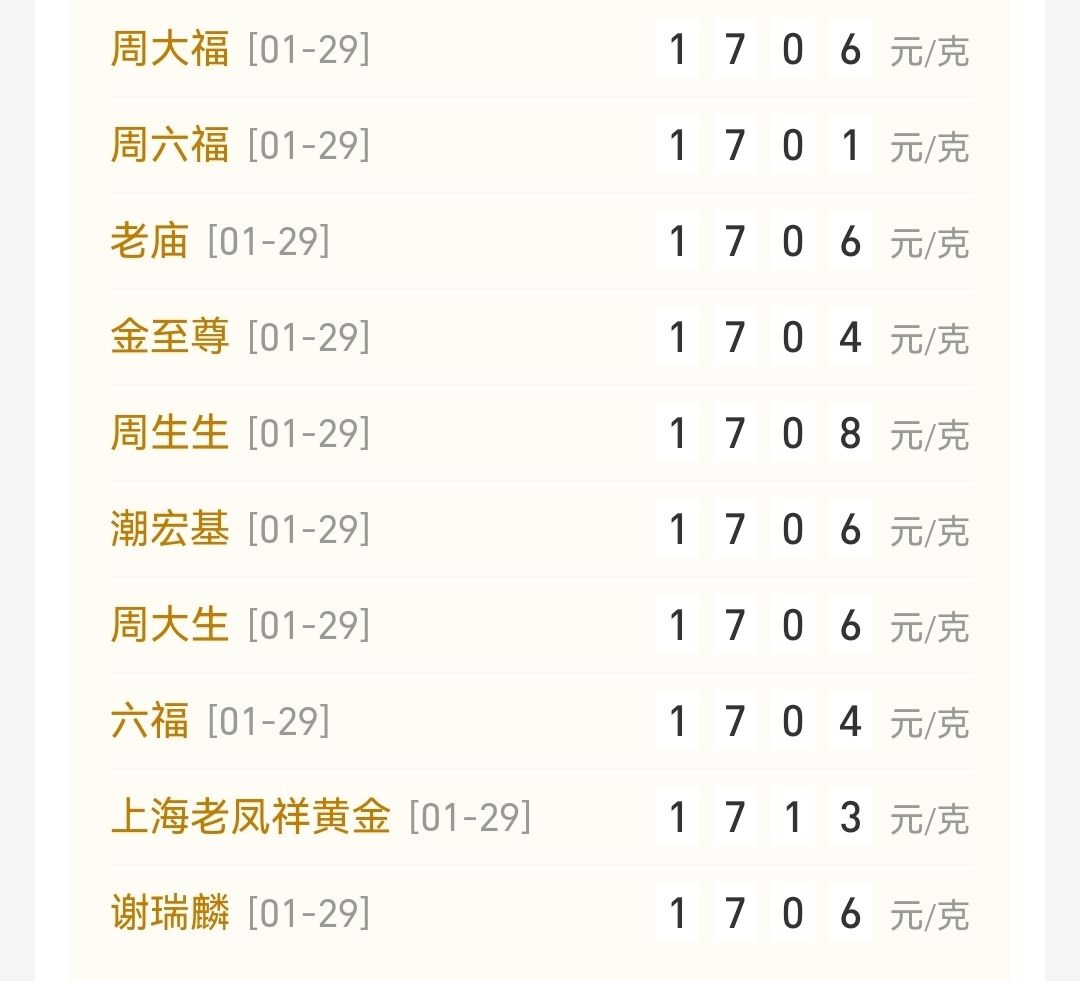Select the 老庙 brand name
Viewport: 1080px width, 981px height.
point(150,241)
